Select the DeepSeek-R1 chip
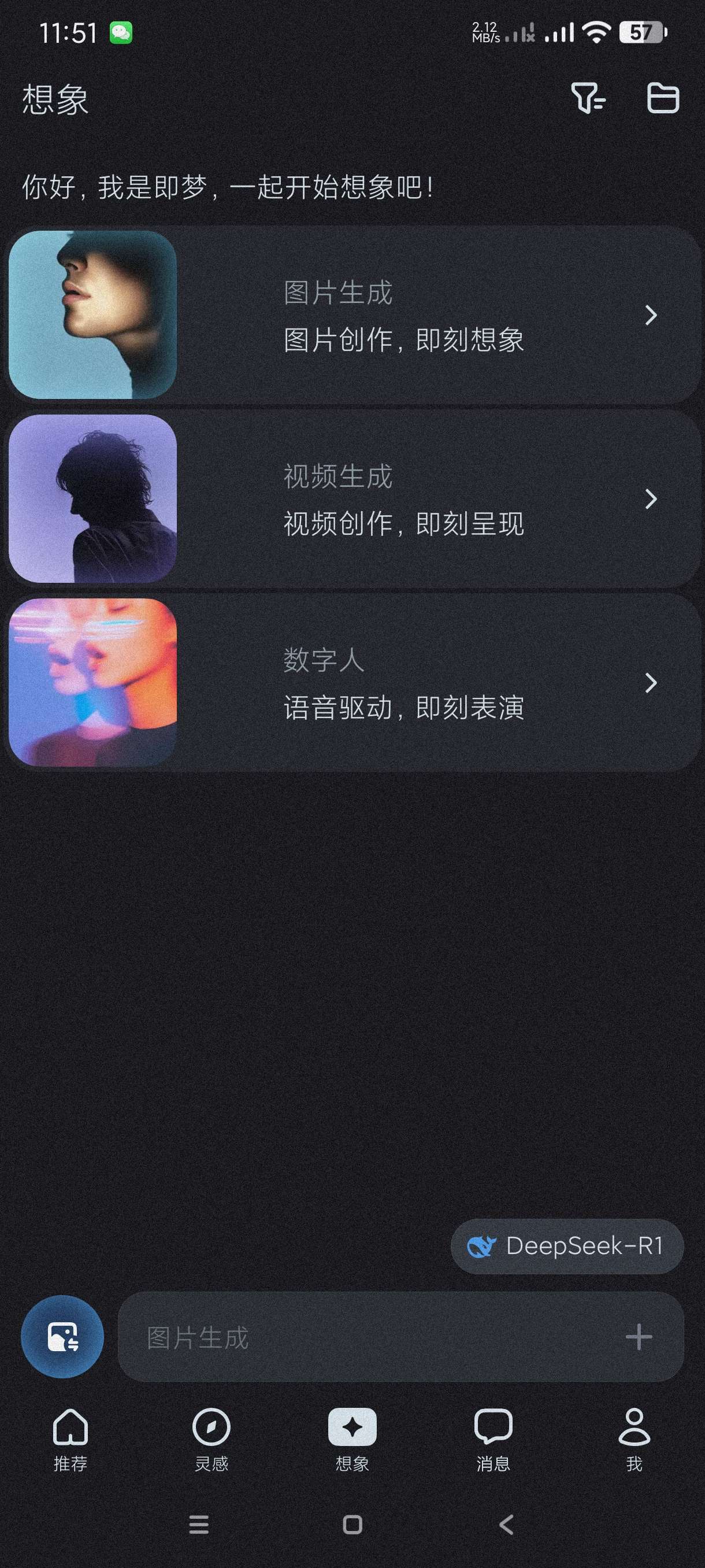 pos(567,1246)
